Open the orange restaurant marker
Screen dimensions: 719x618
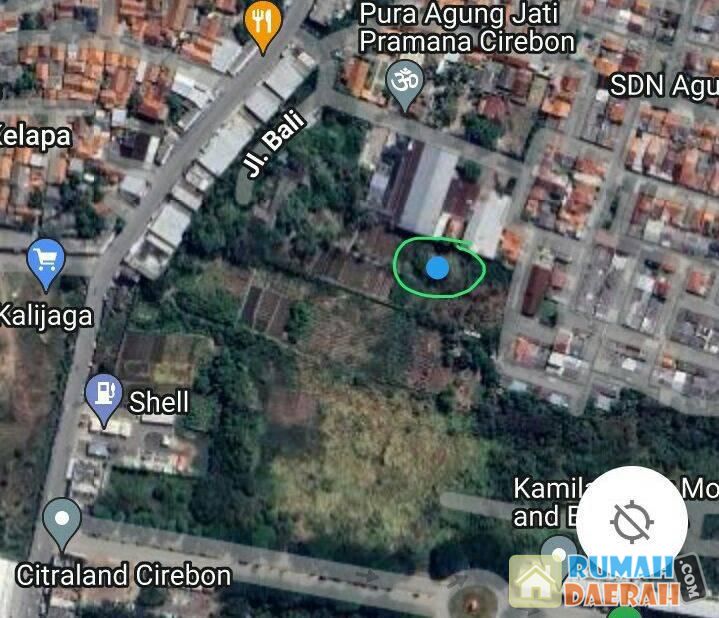pyautogui.click(x=262, y=22)
